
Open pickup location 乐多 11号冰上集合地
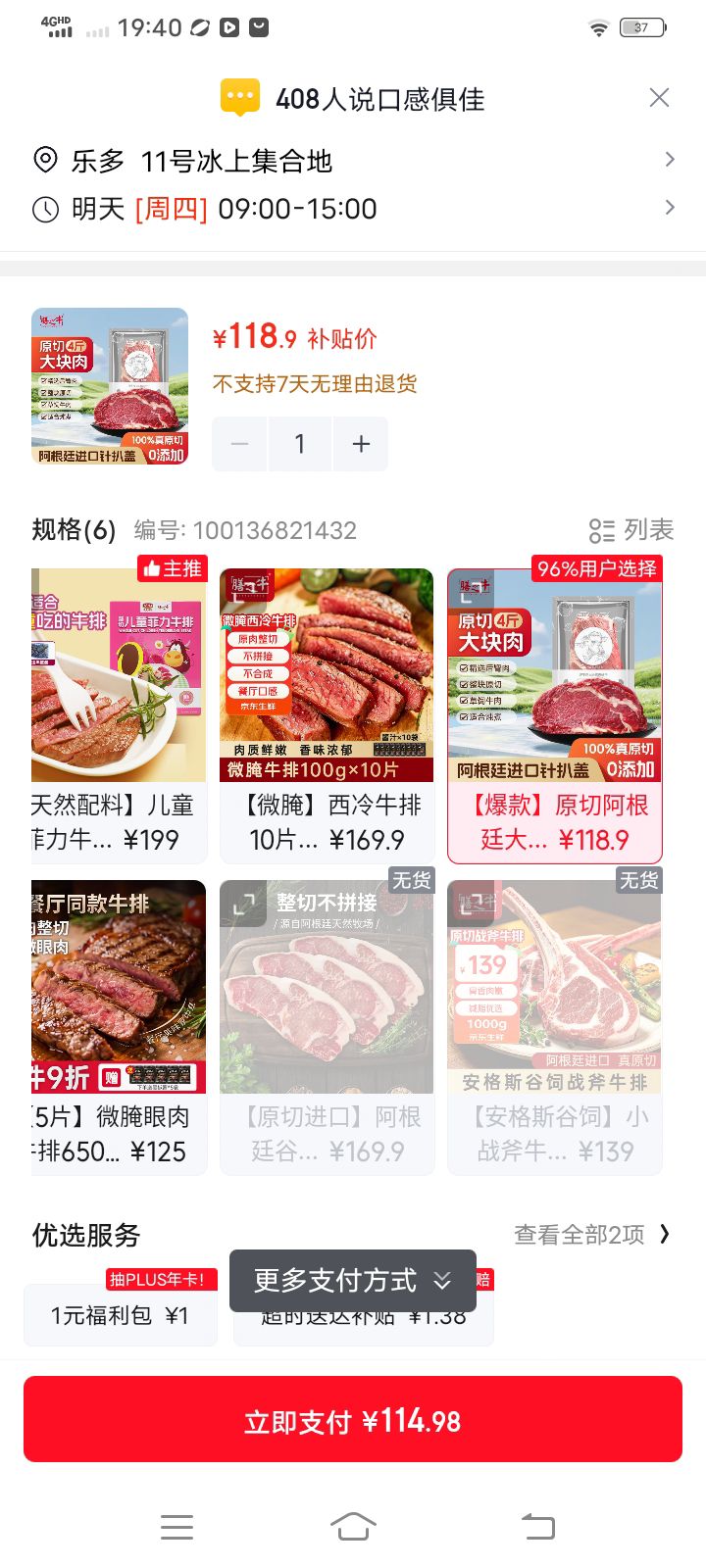click(x=353, y=161)
